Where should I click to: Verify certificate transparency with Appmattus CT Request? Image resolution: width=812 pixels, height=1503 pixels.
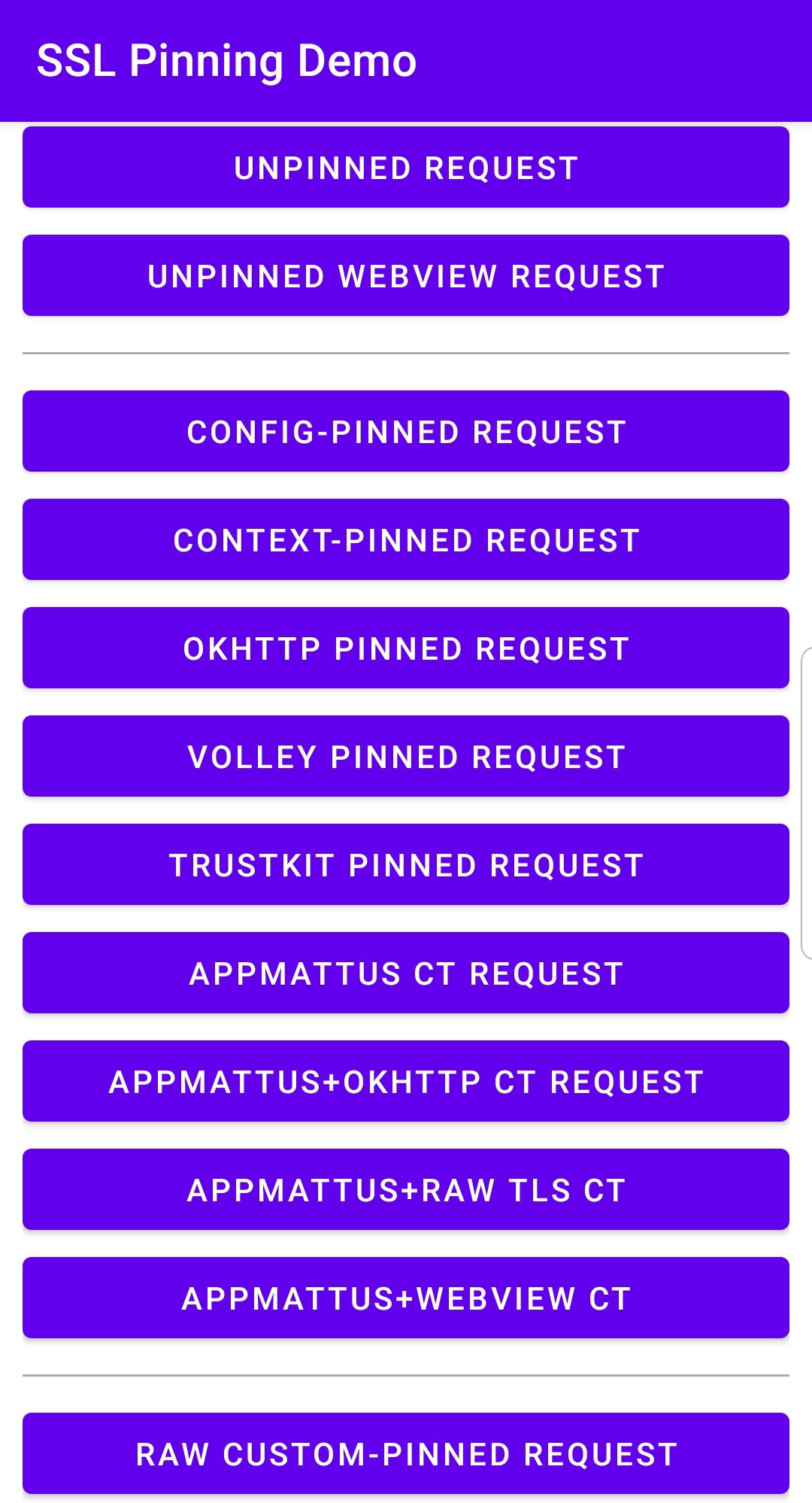point(406,973)
